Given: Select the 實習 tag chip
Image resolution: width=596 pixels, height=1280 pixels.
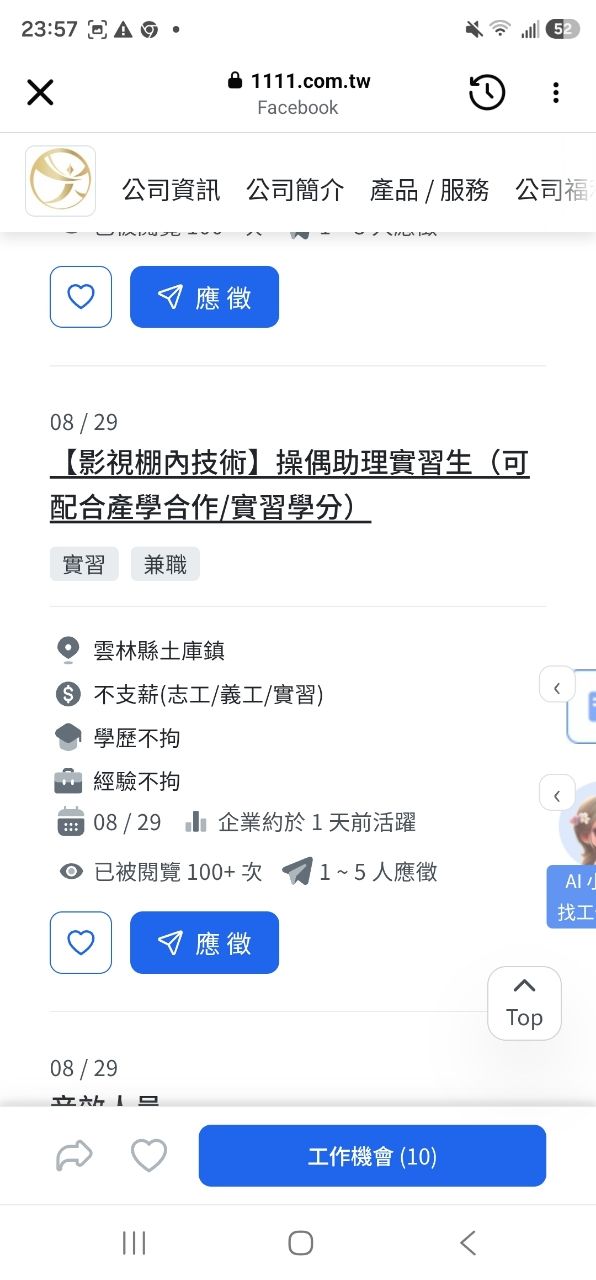Looking at the screenshot, I should pyautogui.click(x=84, y=564).
